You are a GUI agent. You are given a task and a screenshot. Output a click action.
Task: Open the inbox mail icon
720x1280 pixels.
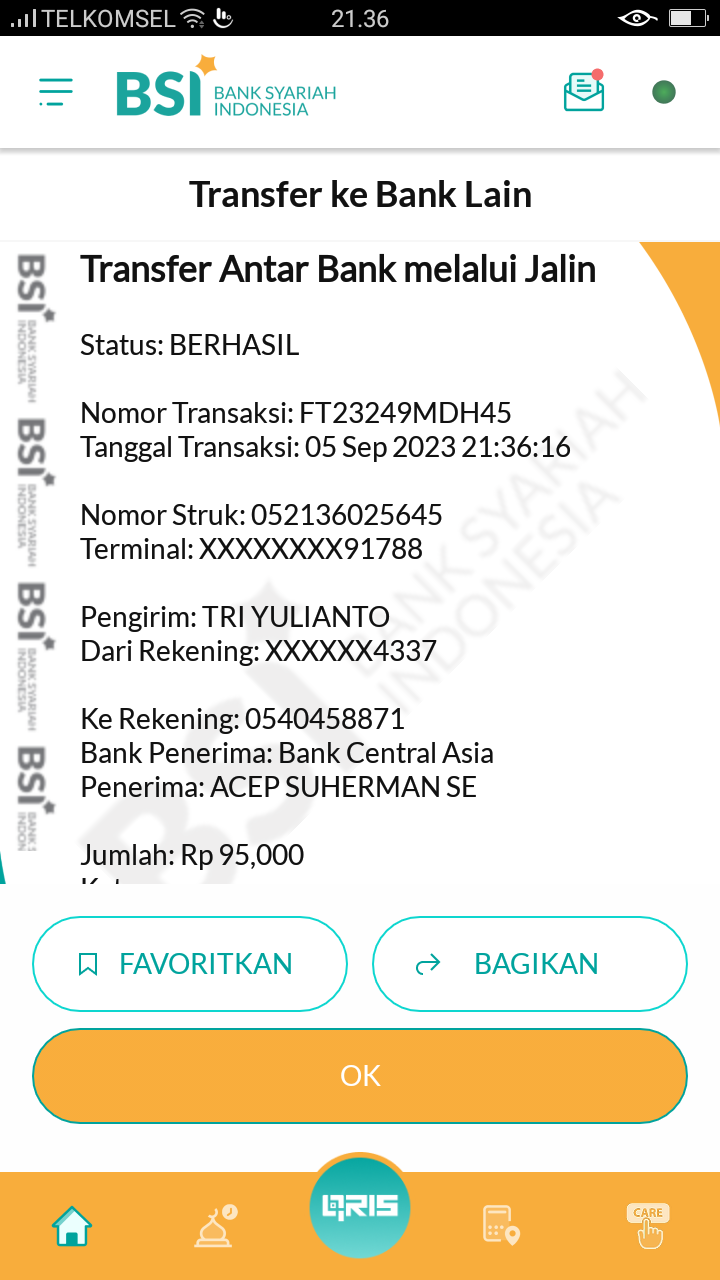click(x=584, y=91)
